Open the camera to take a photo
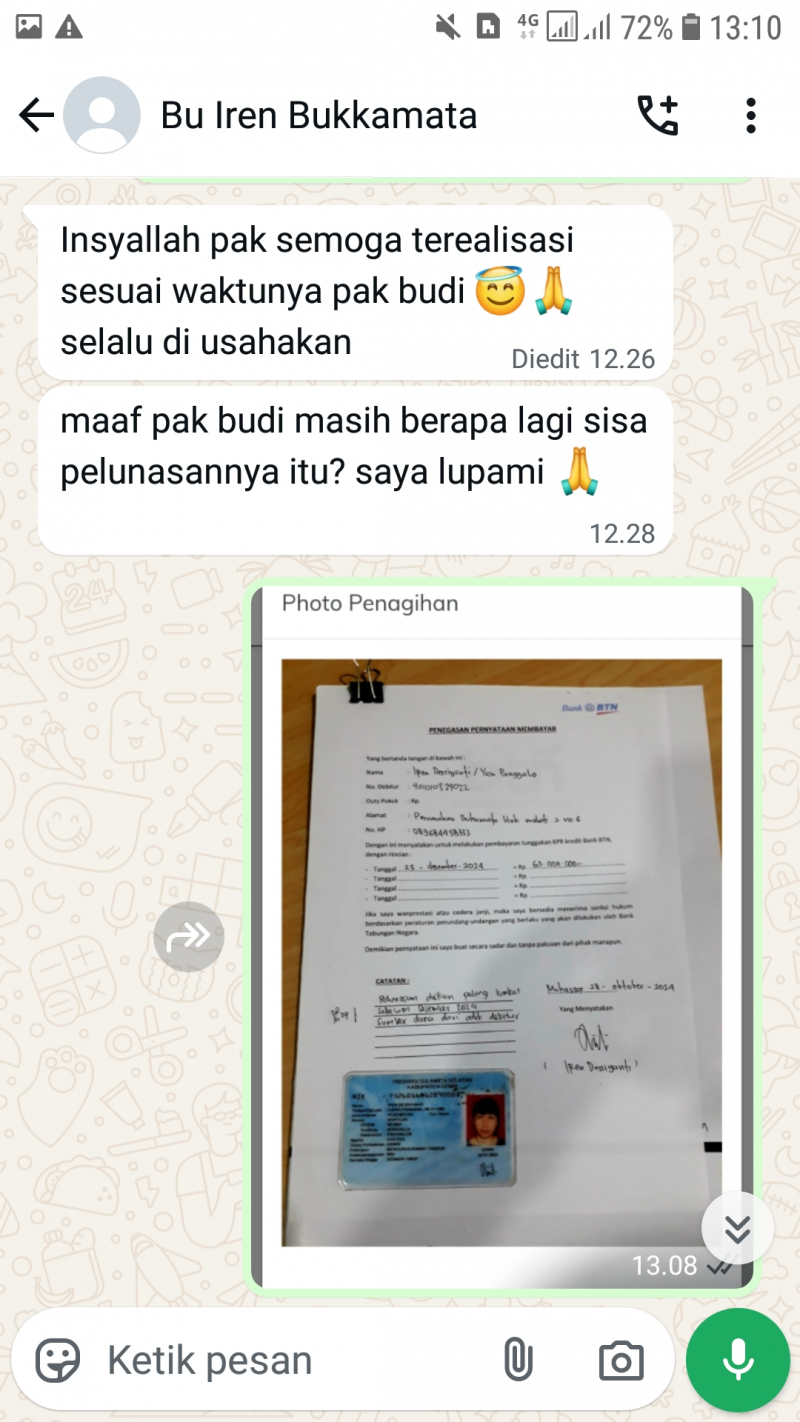Screen dimensions: 800x1422 click(620, 1361)
